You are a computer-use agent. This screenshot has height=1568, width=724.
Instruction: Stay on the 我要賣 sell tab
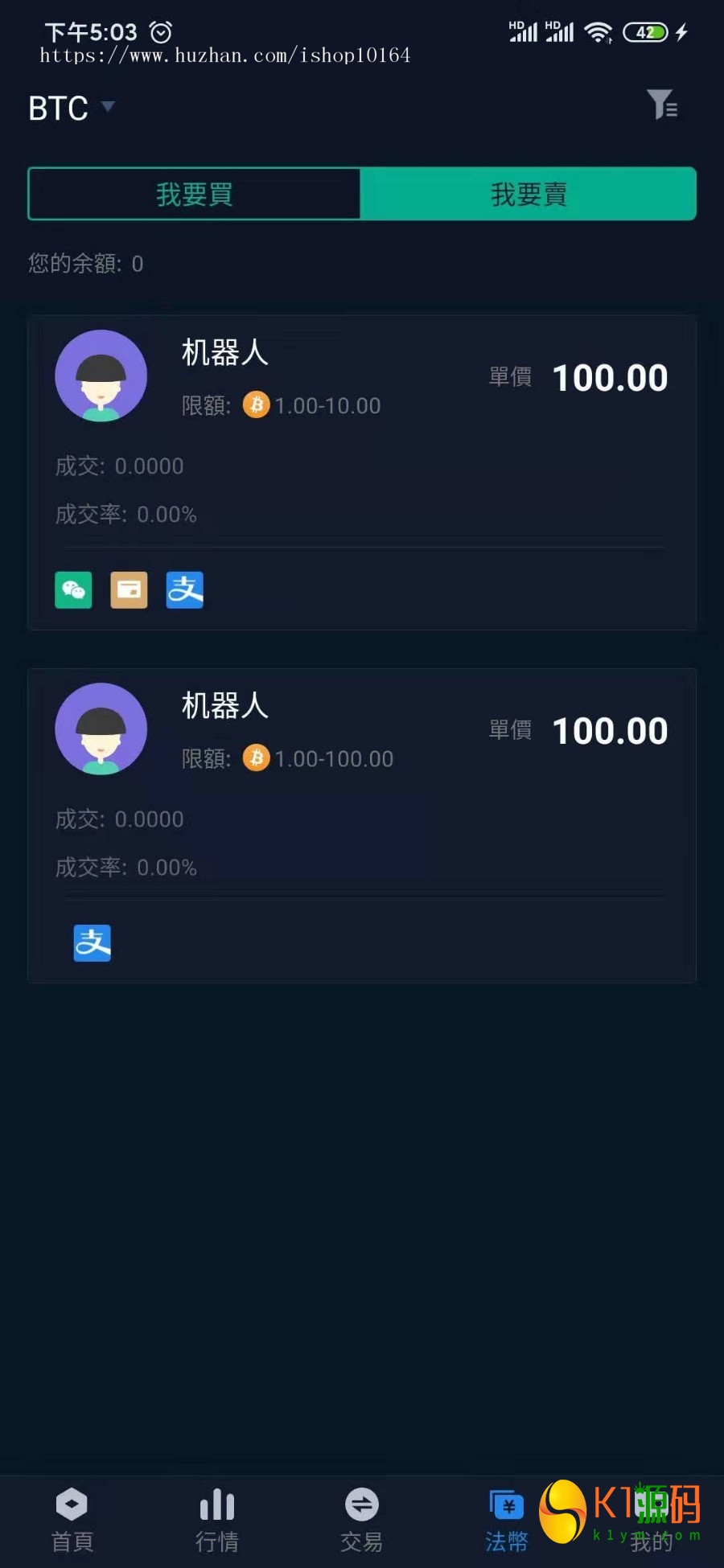[529, 194]
